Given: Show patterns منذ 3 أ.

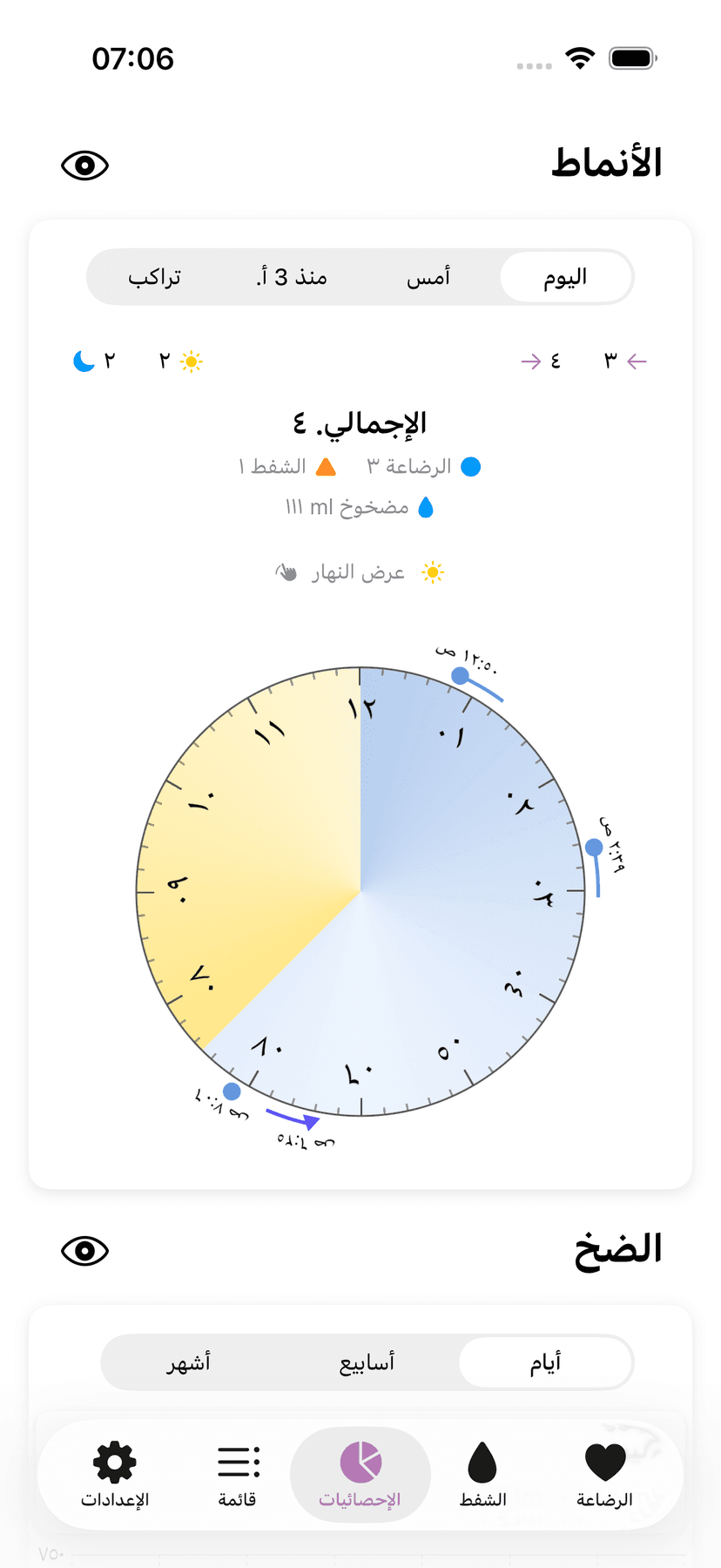Looking at the screenshot, I should [293, 278].
